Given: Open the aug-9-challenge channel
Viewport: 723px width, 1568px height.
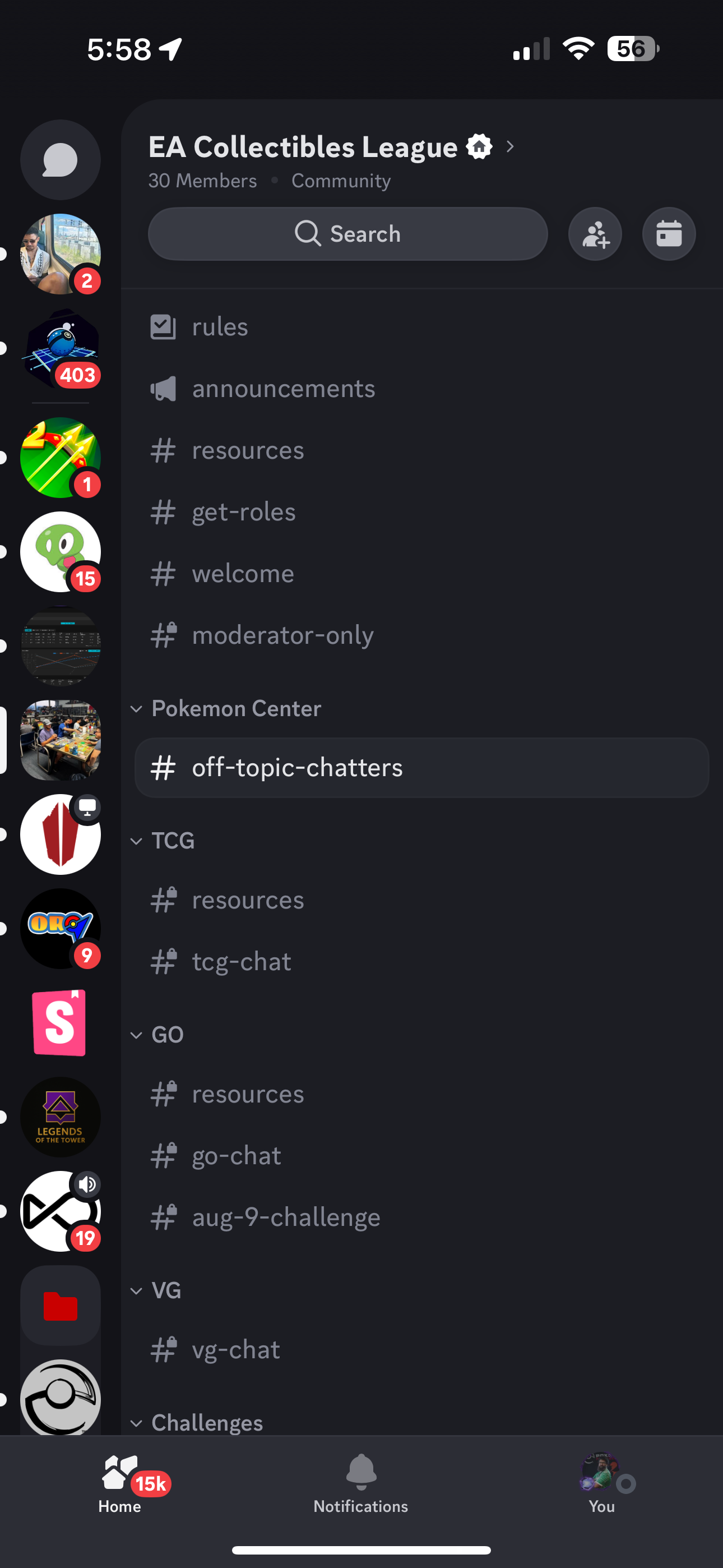Looking at the screenshot, I should pyautogui.click(x=286, y=1217).
